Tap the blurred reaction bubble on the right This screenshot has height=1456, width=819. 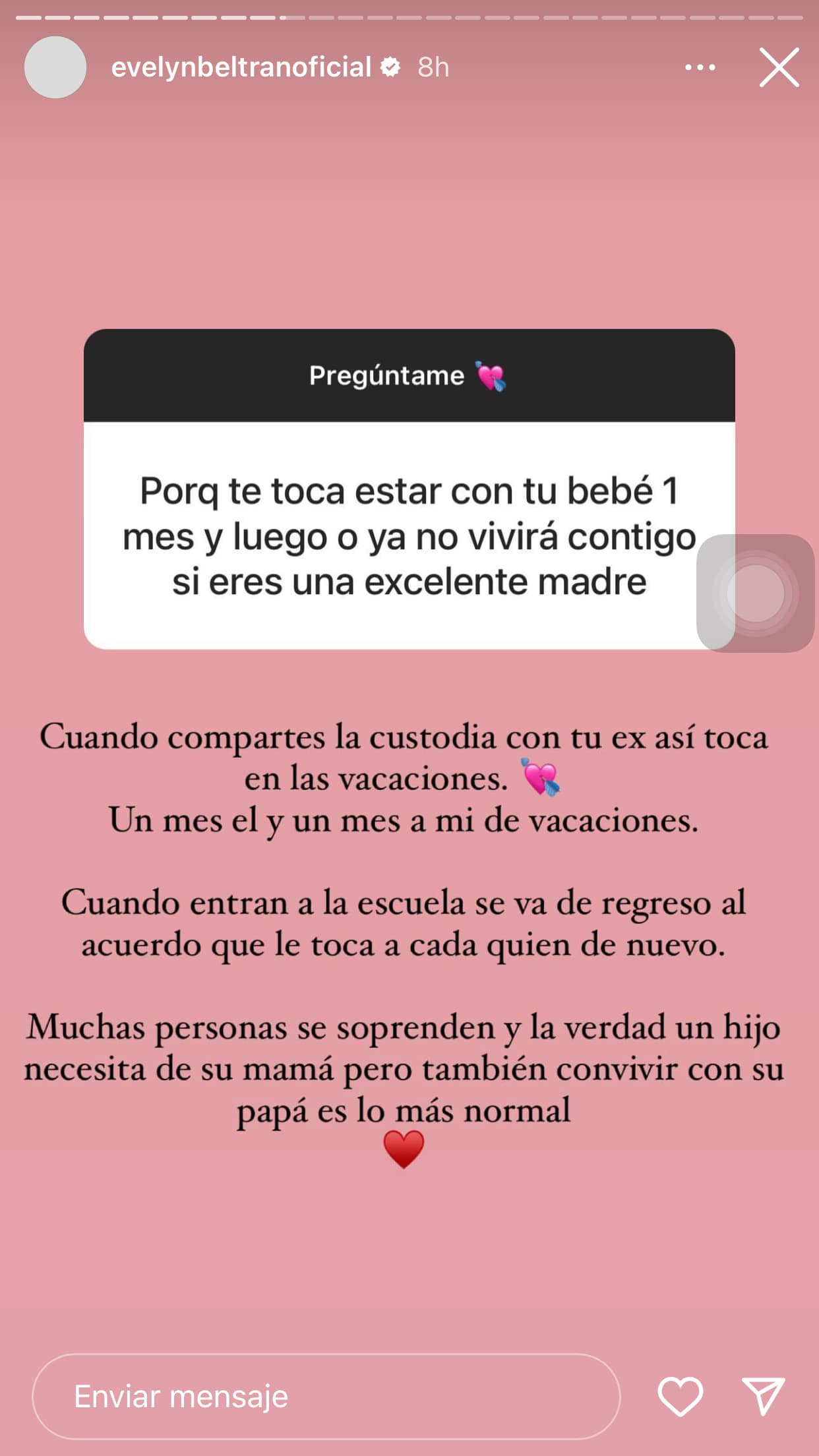756,592
